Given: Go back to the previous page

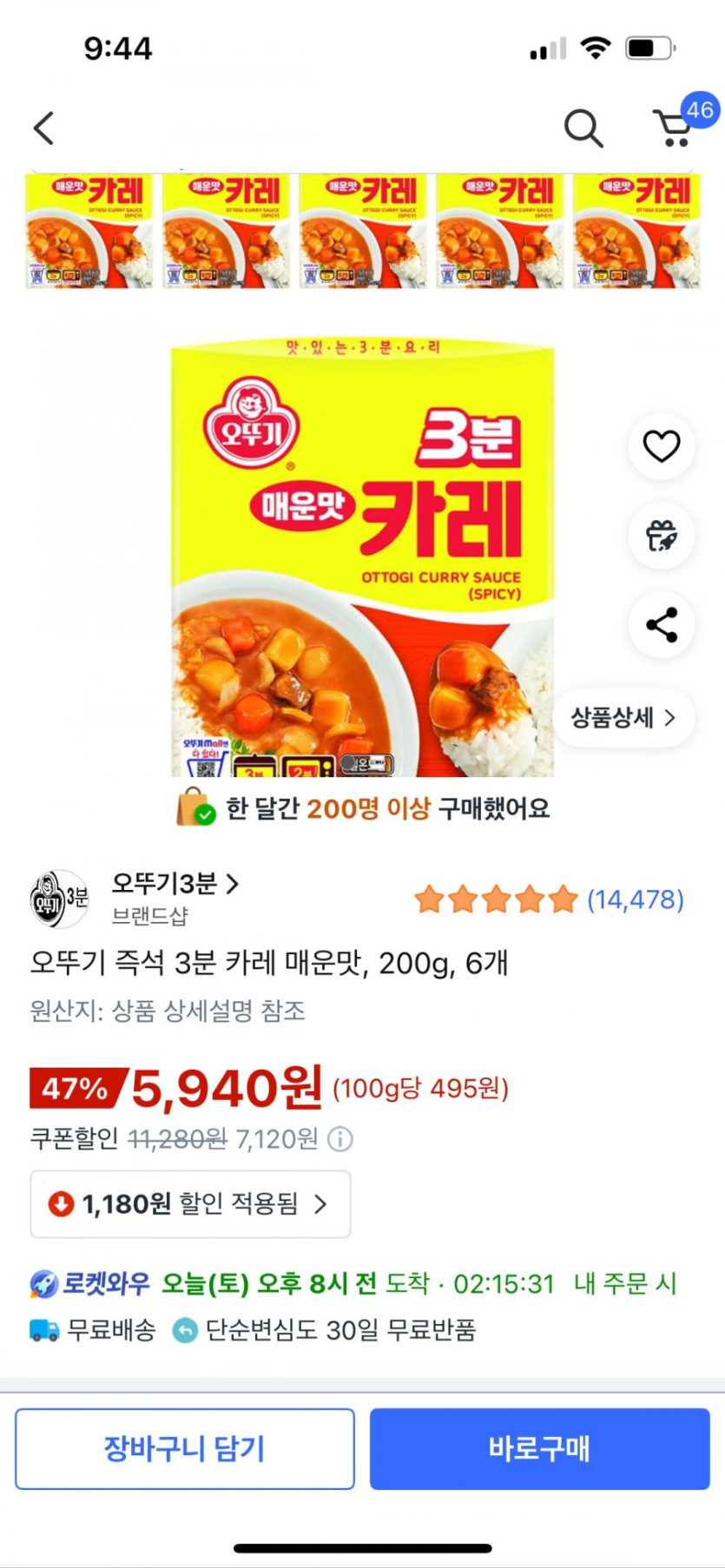Looking at the screenshot, I should 44,128.
